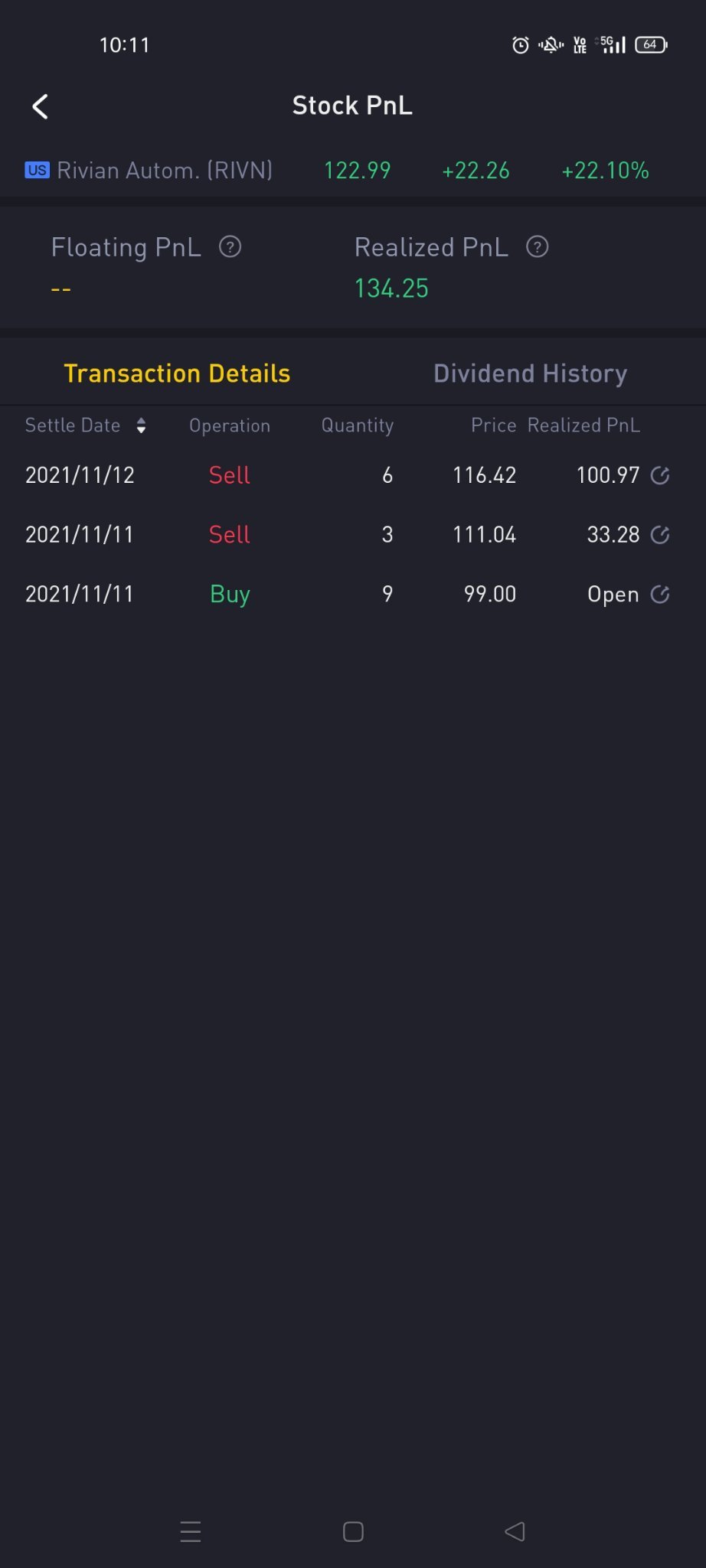Open system recent apps menu
The height and width of the screenshot is (1568, 706).
(191, 1531)
